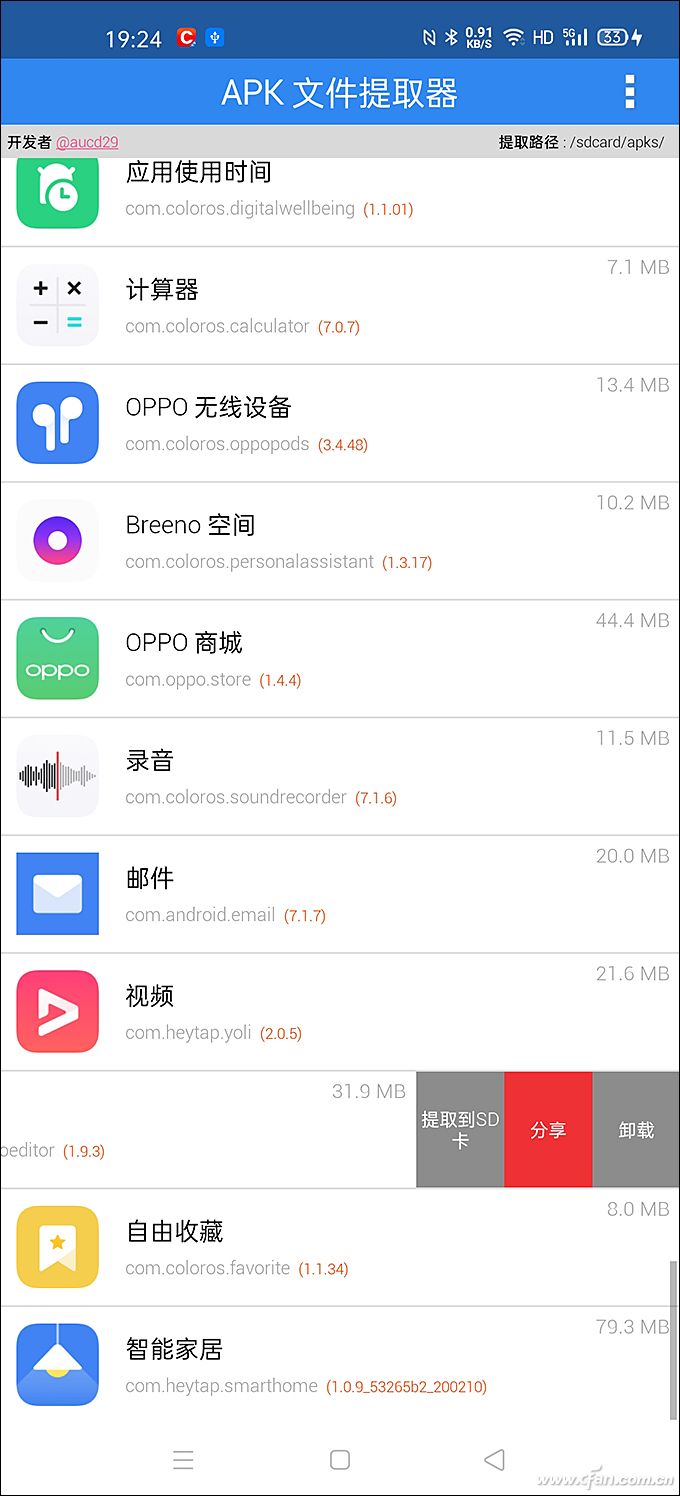Open the three-dot overflow menu
Viewport: 680px width, 1496px height.
click(629, 92)
